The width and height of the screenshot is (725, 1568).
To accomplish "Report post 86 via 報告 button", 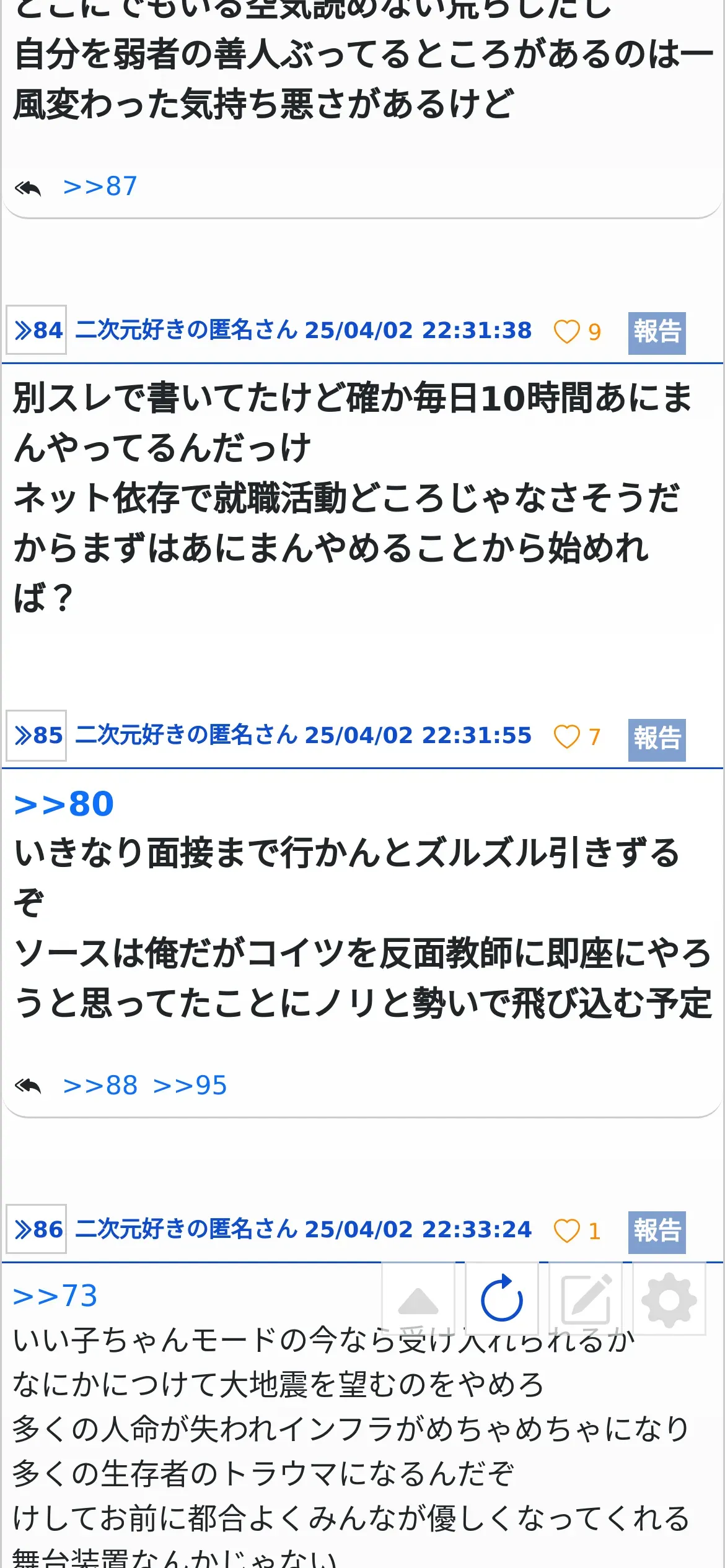I will click(657, 1232).
